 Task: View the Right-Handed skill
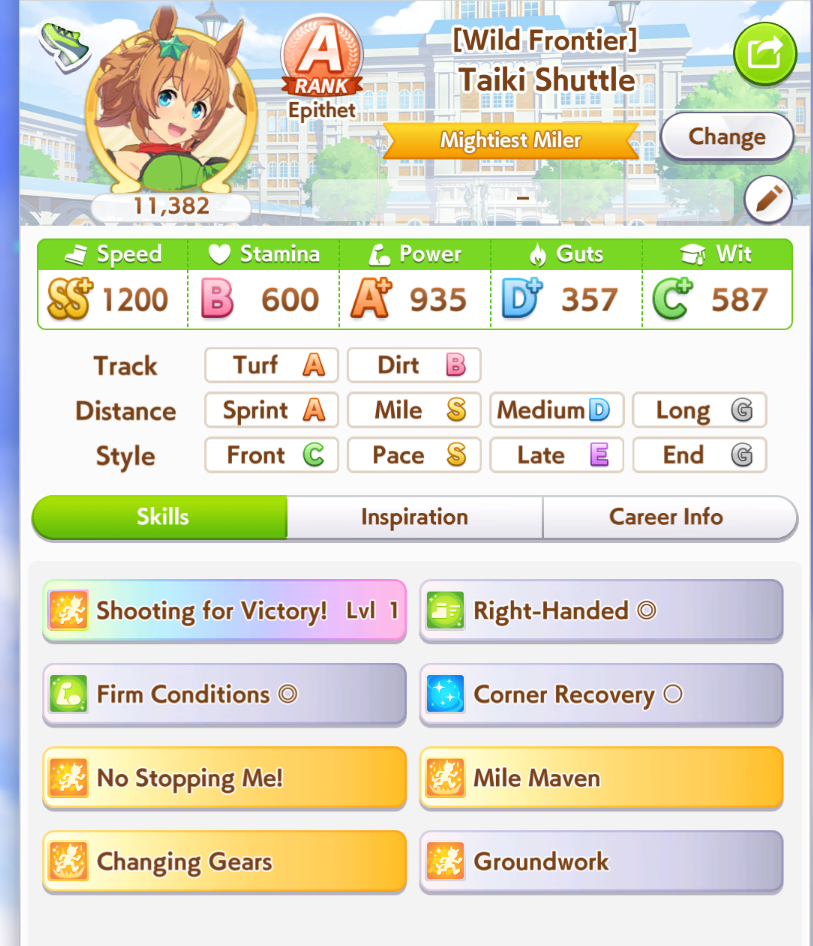(x=600, y=610)
